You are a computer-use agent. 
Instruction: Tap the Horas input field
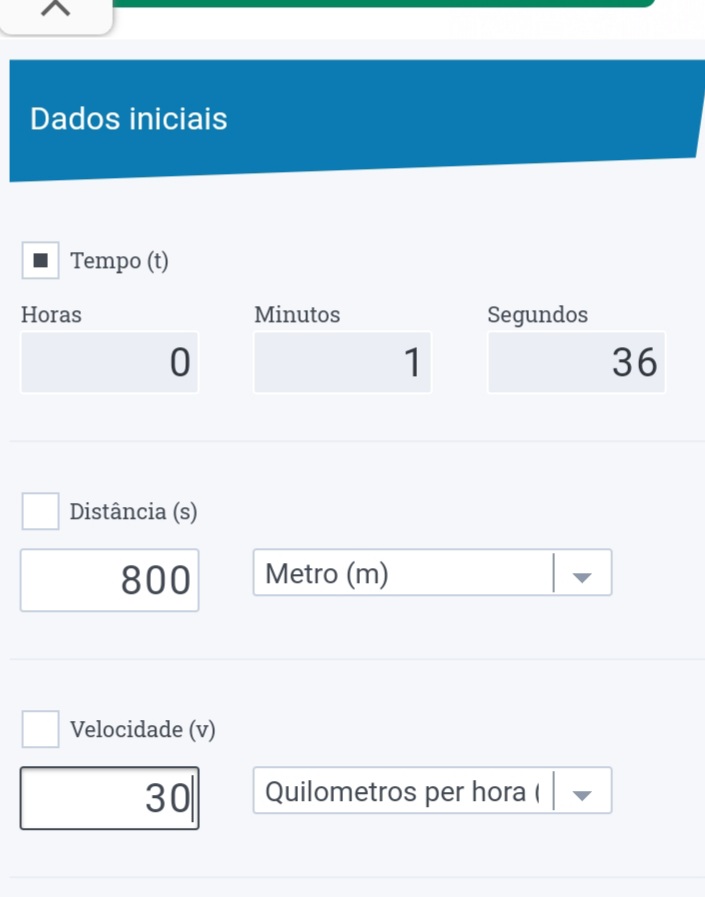click(110, 362)
